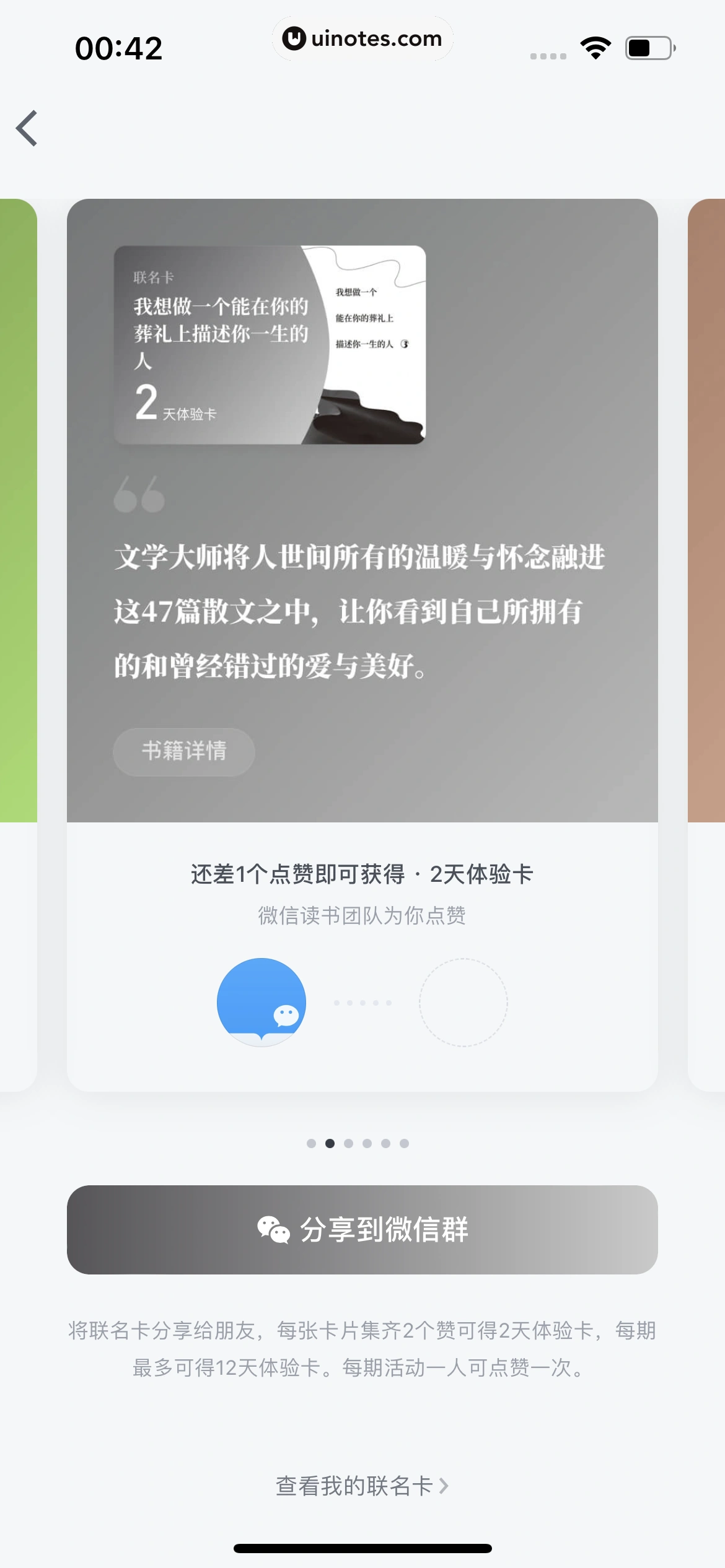Select the last pagination dot
Image resolution: width=725 pixels, height=1568 pixels.
click(x=403, y=1144)
